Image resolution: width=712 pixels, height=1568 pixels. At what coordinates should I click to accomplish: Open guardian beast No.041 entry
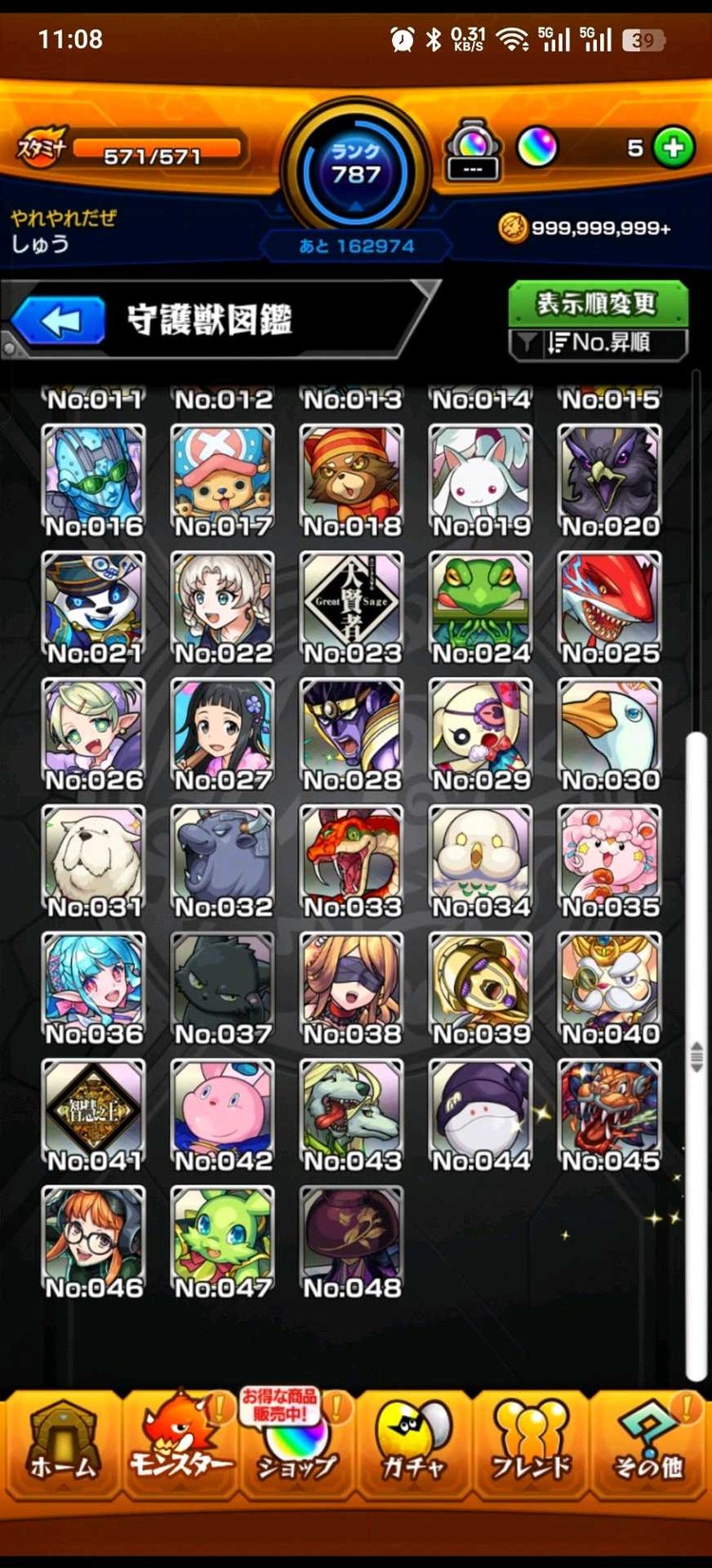[94, 1113]
